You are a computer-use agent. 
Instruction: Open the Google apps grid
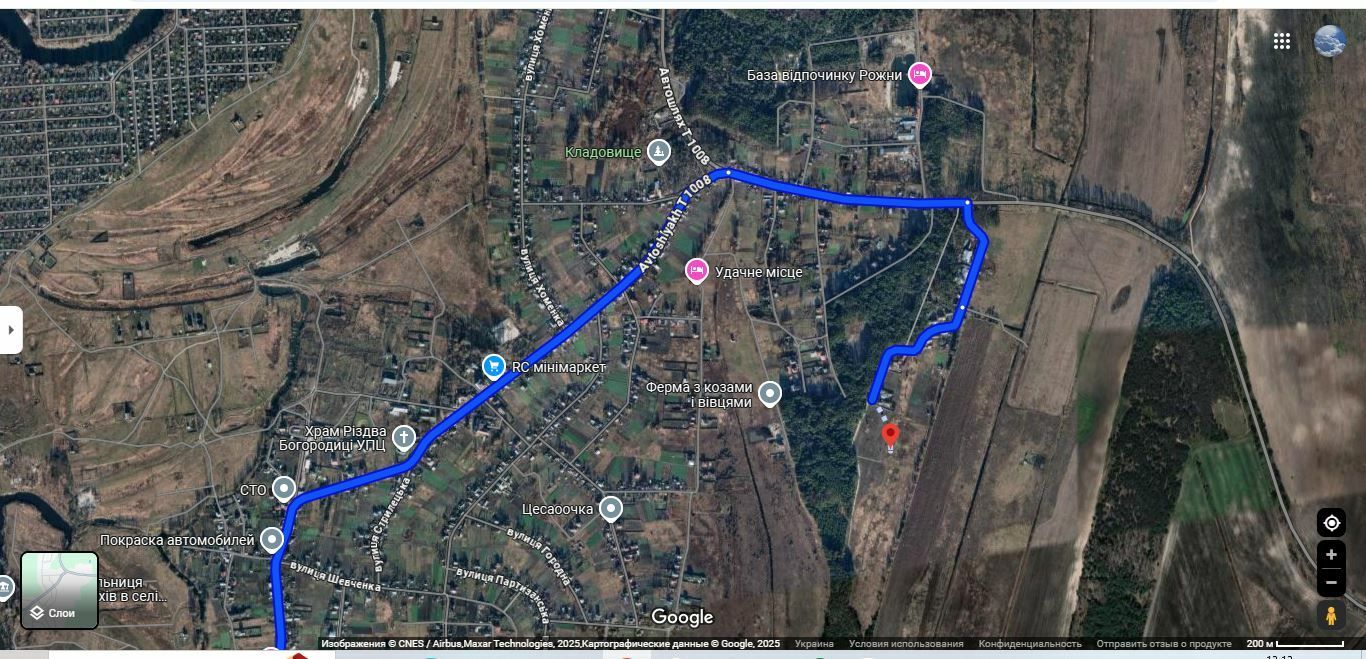1282,41
